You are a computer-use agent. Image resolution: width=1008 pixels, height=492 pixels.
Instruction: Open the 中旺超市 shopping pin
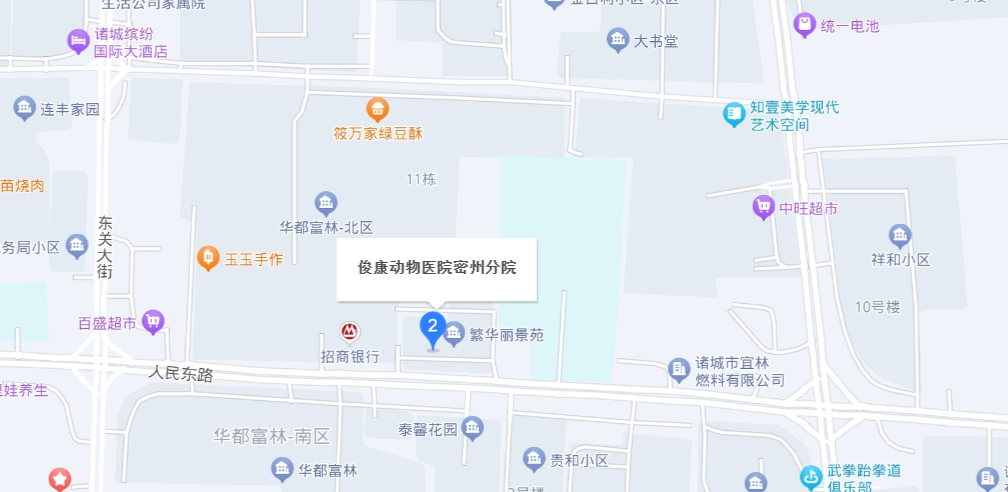[764, 208]
